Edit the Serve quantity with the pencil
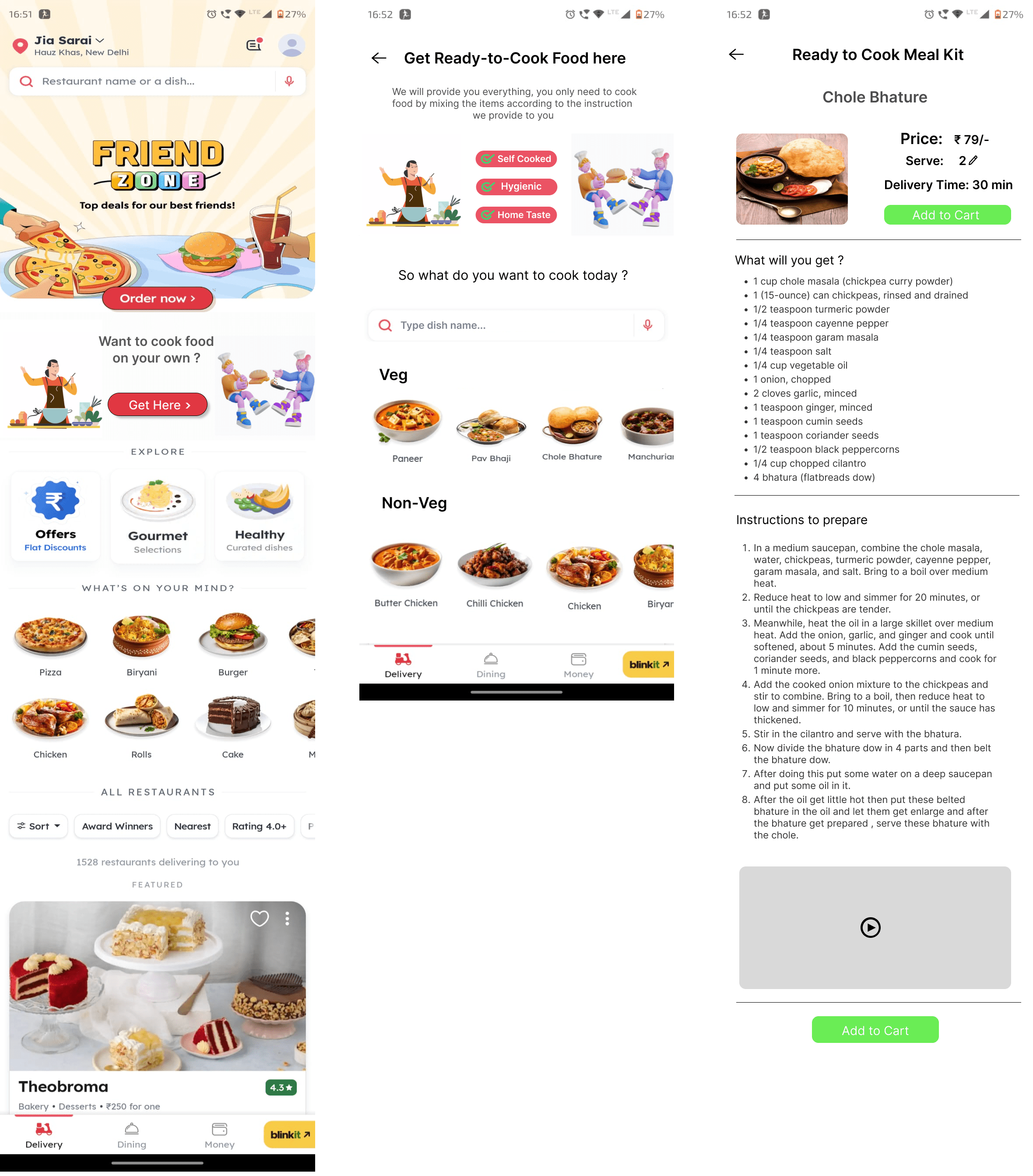 973,161
